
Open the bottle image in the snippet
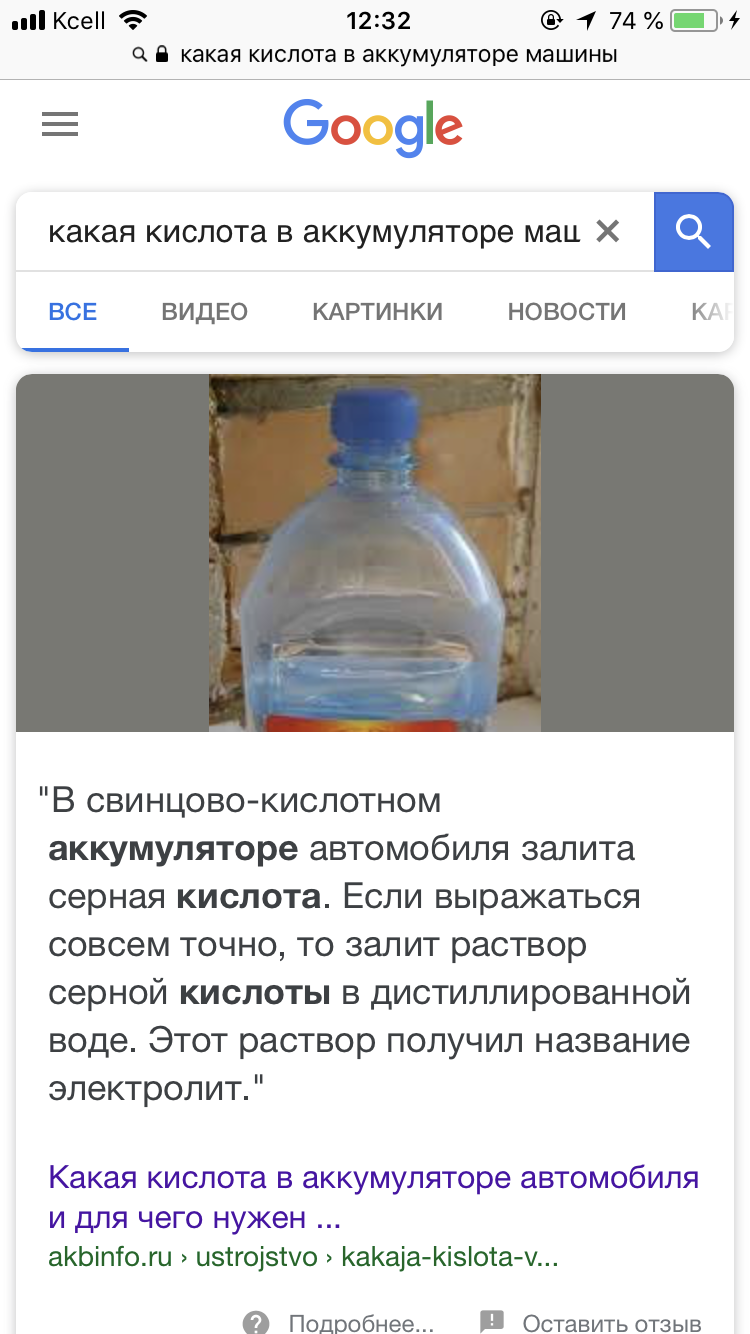tap(375, 553)
